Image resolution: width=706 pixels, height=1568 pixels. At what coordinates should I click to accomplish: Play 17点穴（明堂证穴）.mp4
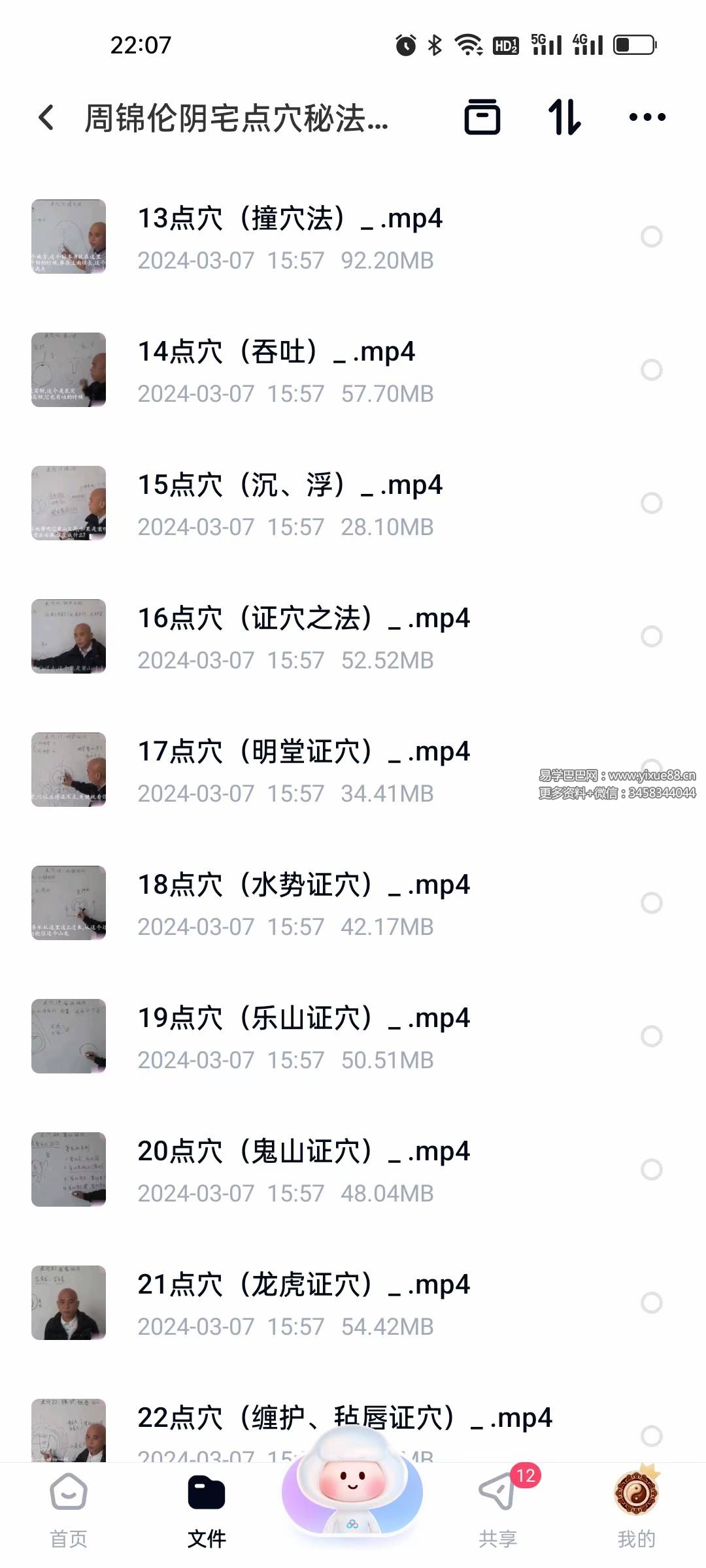click(303, 751)
